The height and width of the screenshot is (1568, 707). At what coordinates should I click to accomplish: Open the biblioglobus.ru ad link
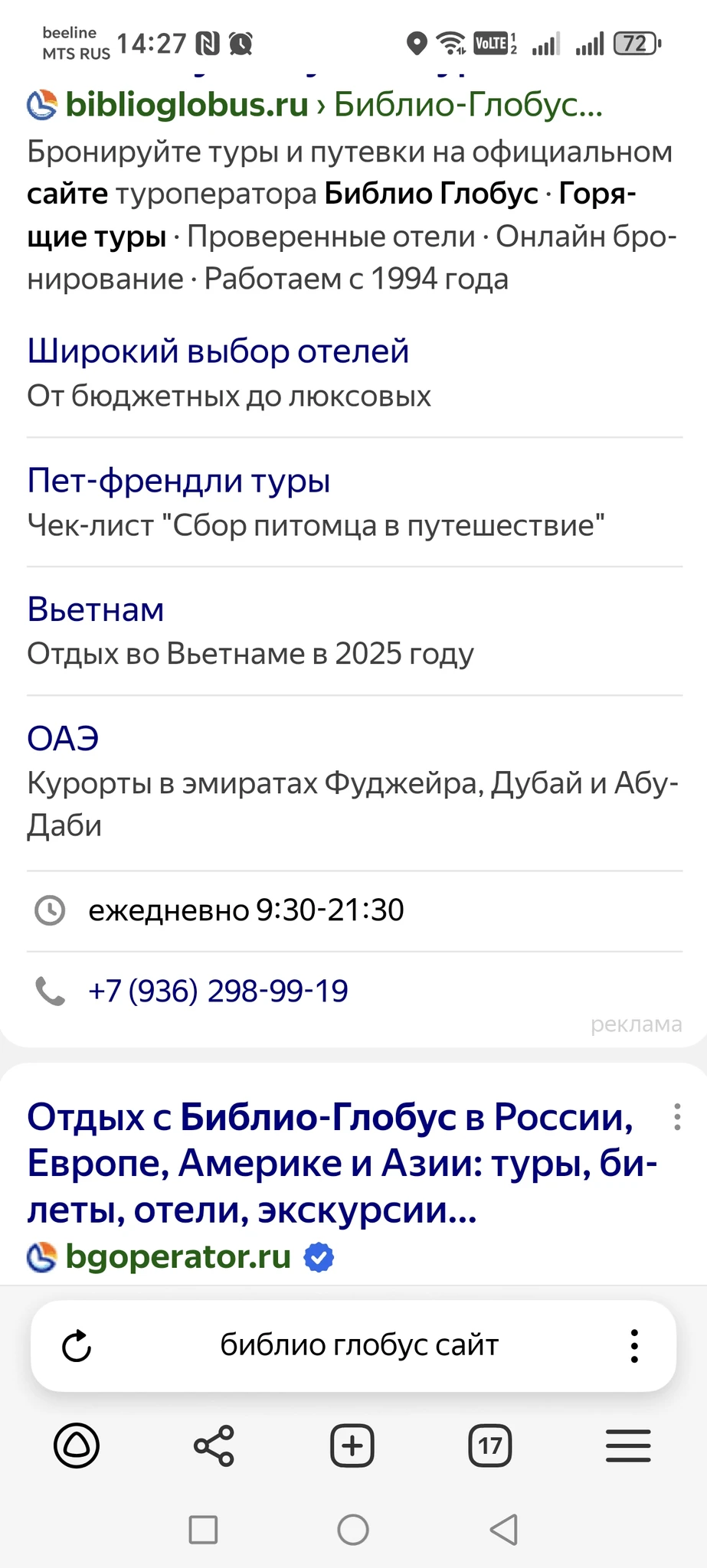click(187, 104)
